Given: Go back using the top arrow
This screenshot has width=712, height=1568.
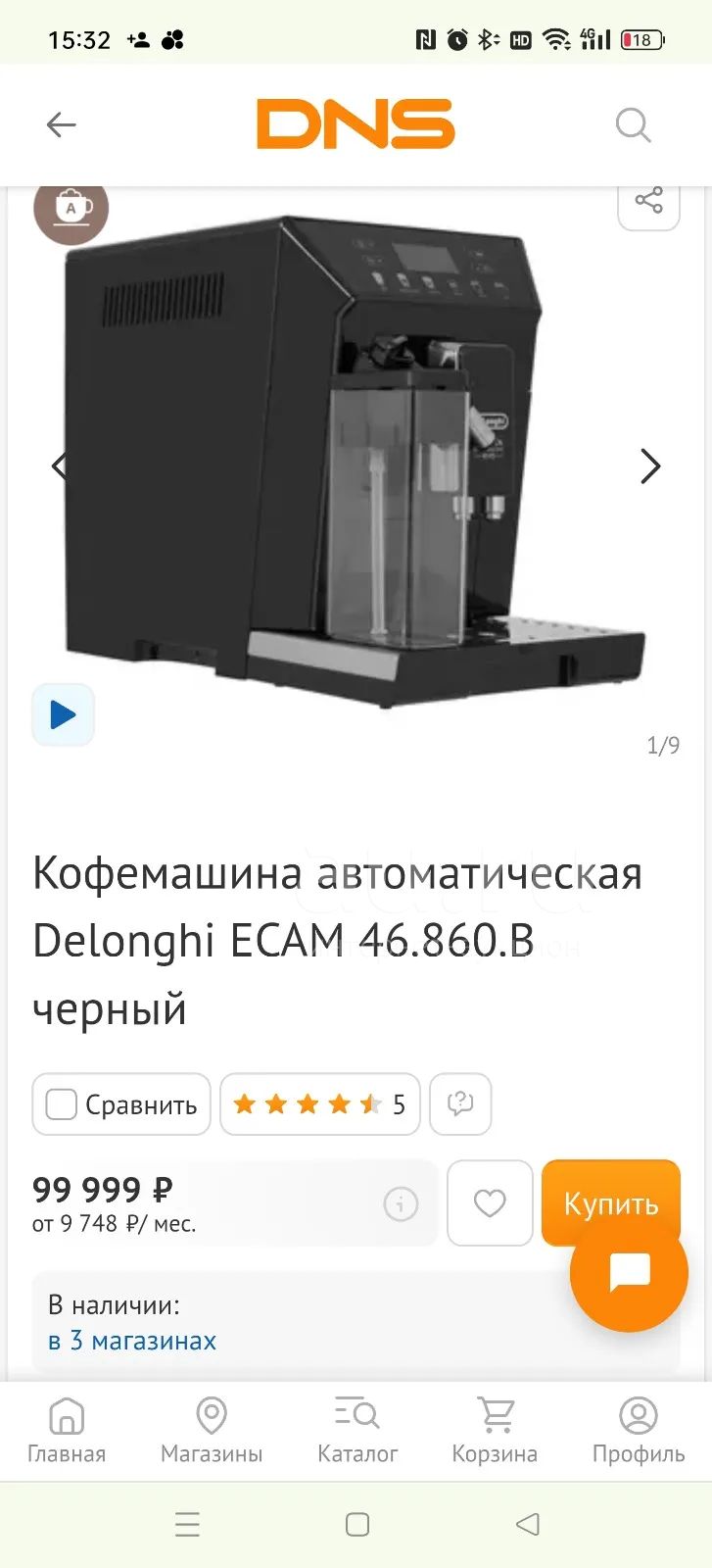Looking at the screenshot, I should click(61, 125).
